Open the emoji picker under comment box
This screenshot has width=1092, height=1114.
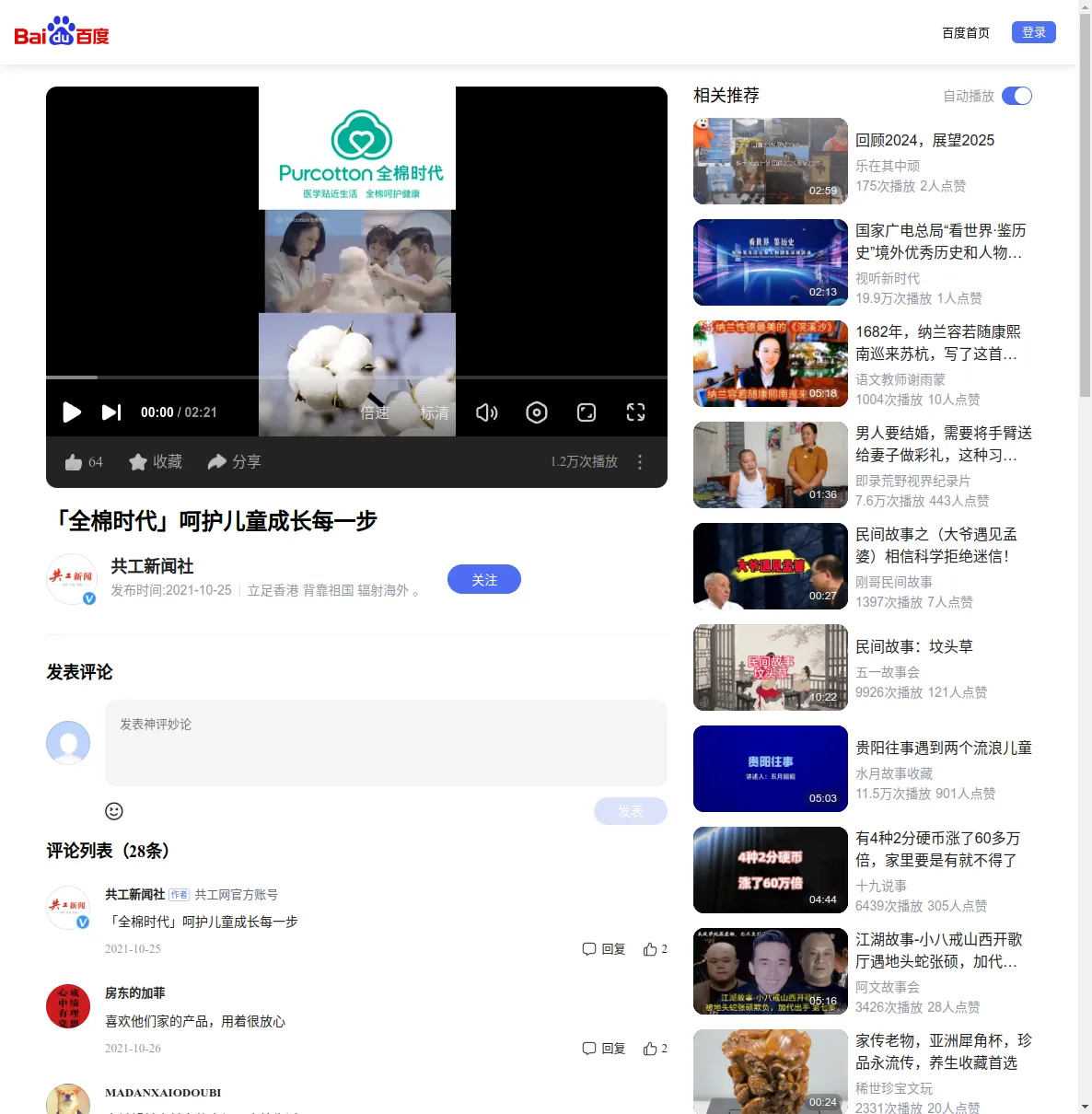[x=114, y=811]
